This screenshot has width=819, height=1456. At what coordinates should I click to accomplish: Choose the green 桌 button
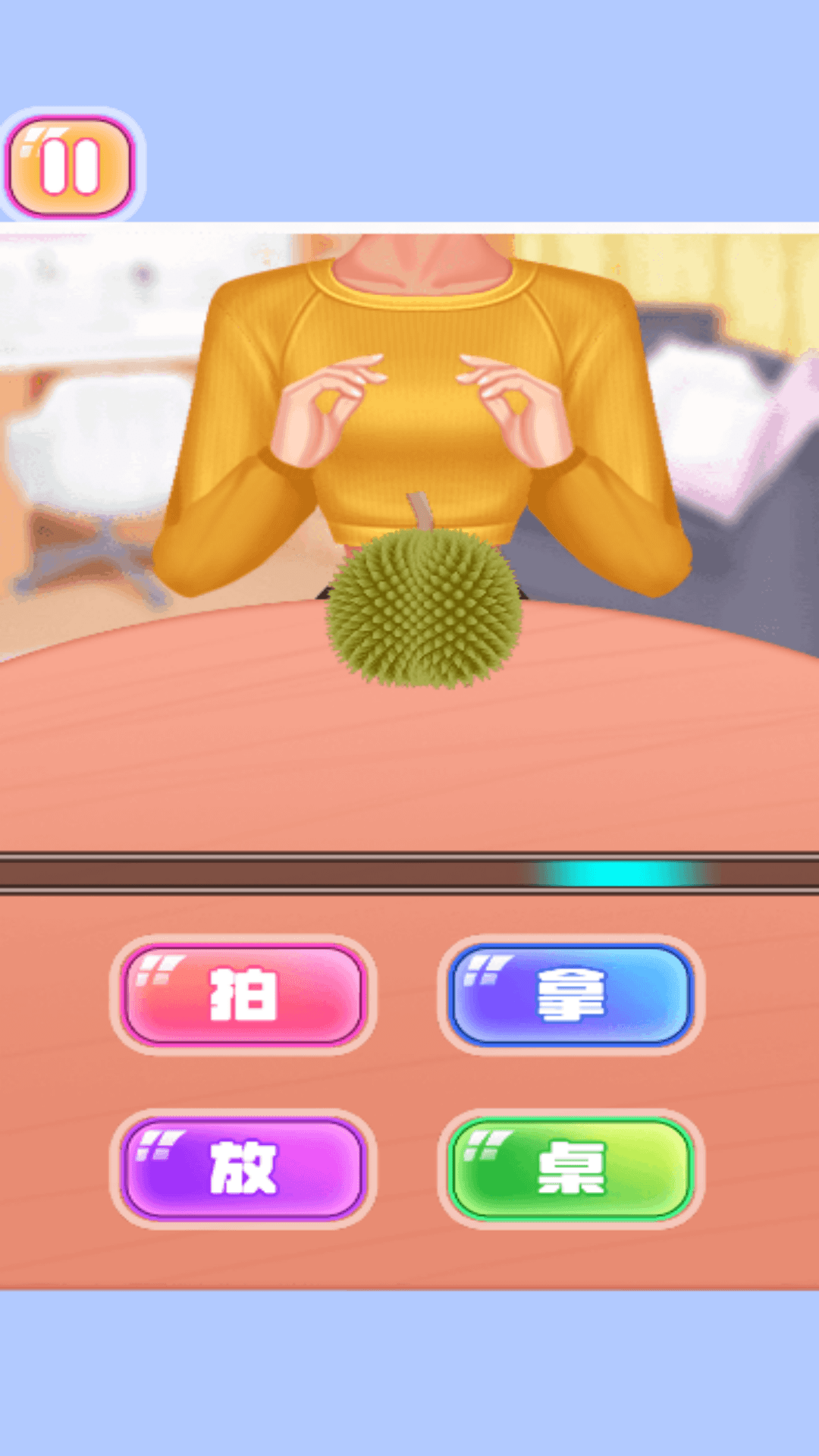coord(571,1169)
